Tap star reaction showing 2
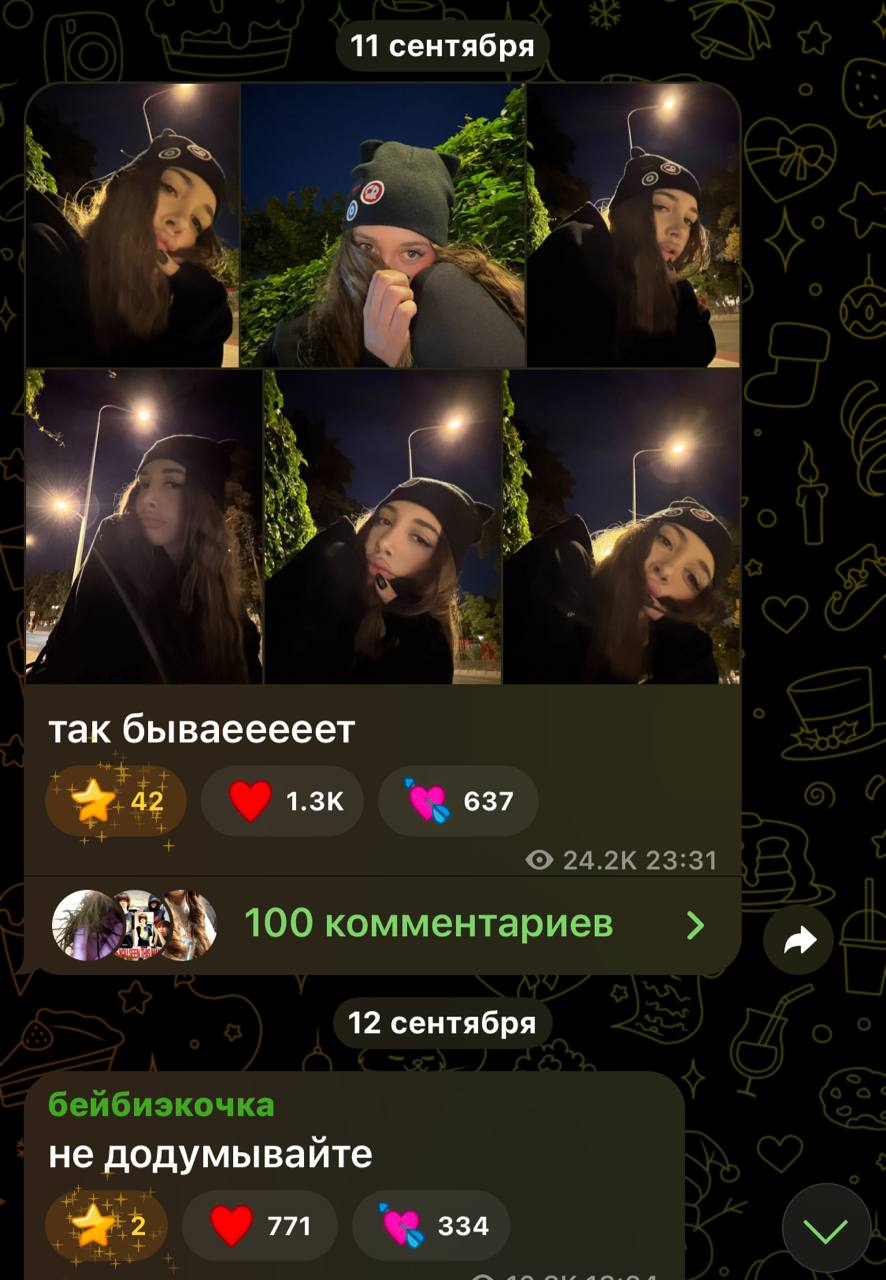This screenshot has width=886, height=1280. [x=106, y=1226]
